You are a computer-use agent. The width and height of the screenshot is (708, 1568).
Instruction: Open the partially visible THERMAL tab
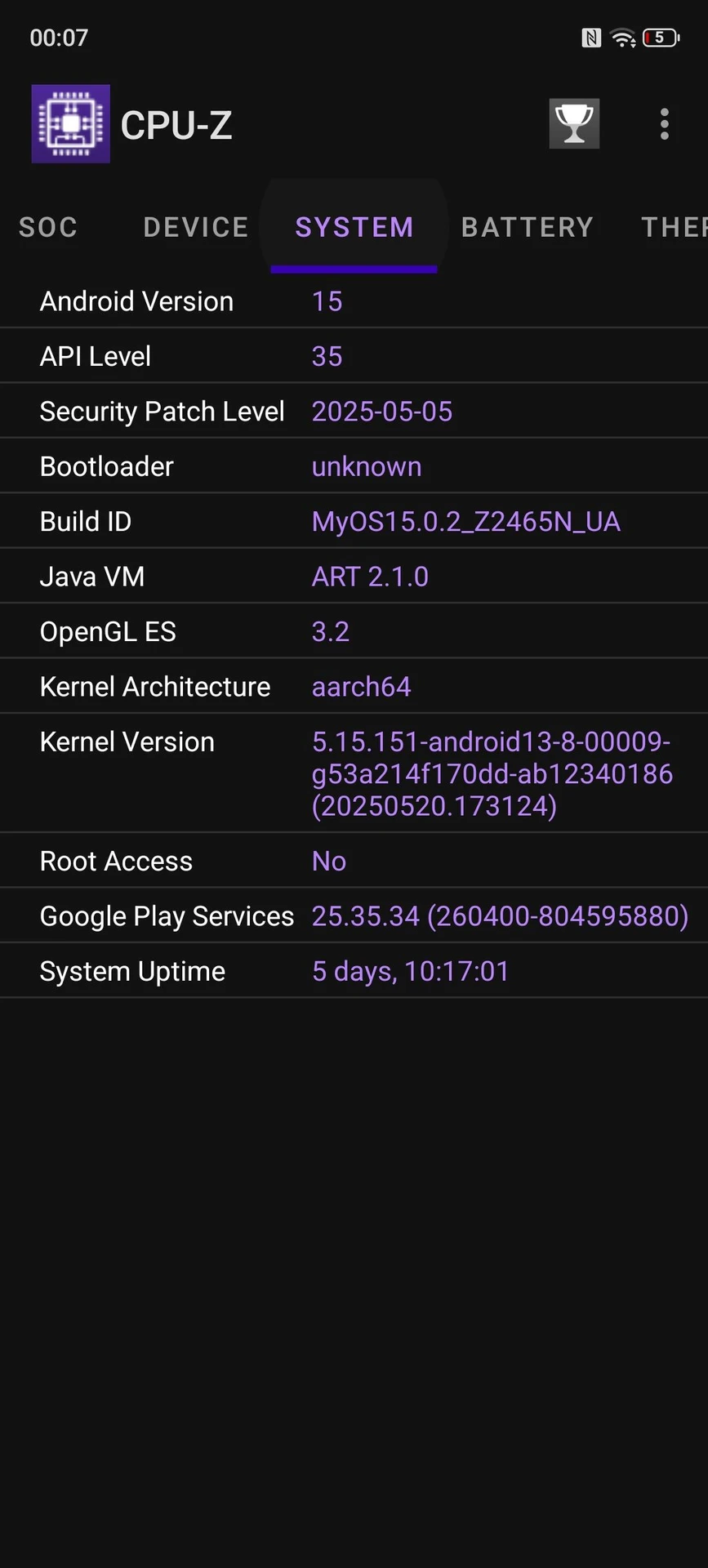[674, 227]
